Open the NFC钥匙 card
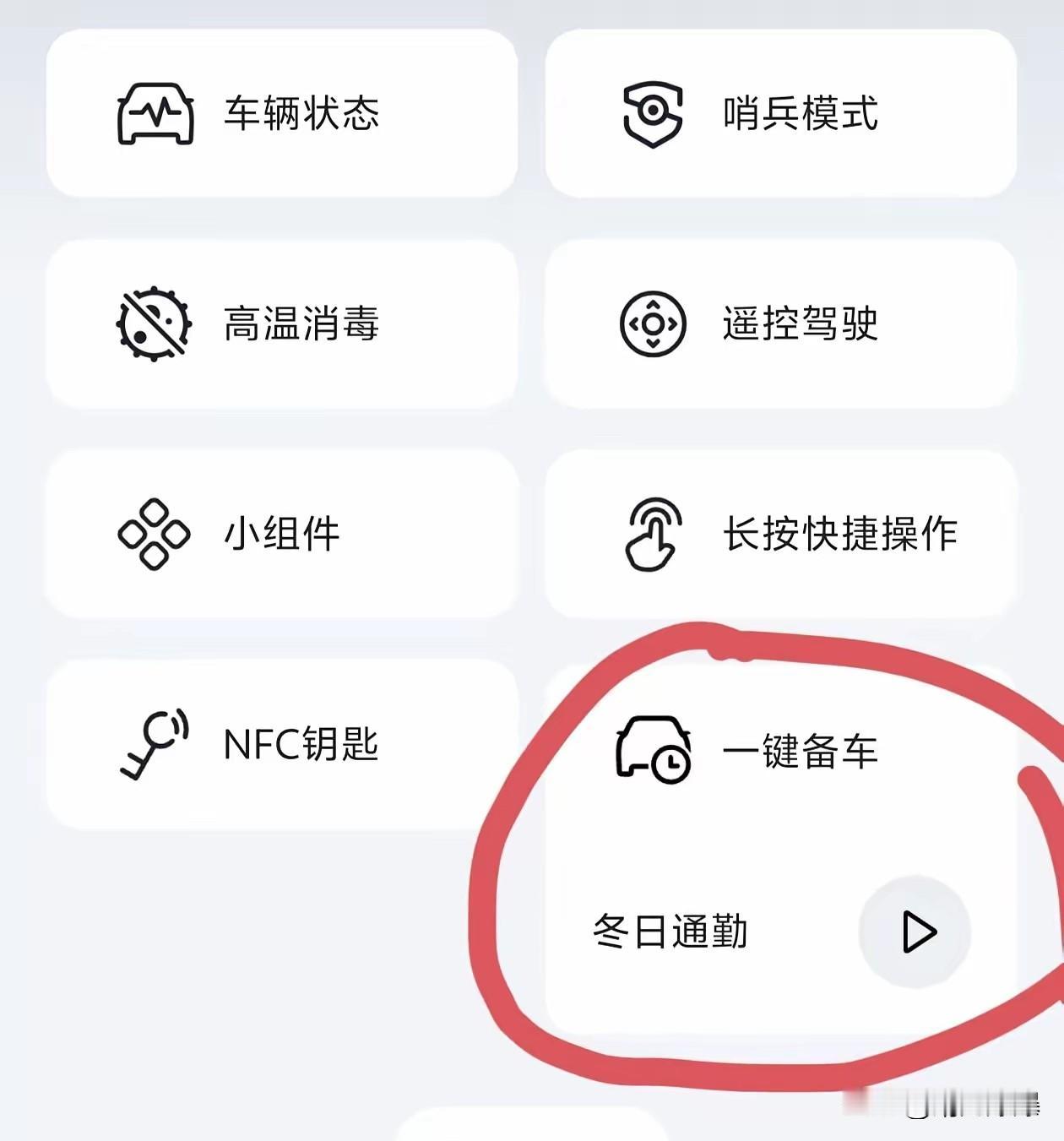Screen dimensions: 1064x1141 (281, 744)
